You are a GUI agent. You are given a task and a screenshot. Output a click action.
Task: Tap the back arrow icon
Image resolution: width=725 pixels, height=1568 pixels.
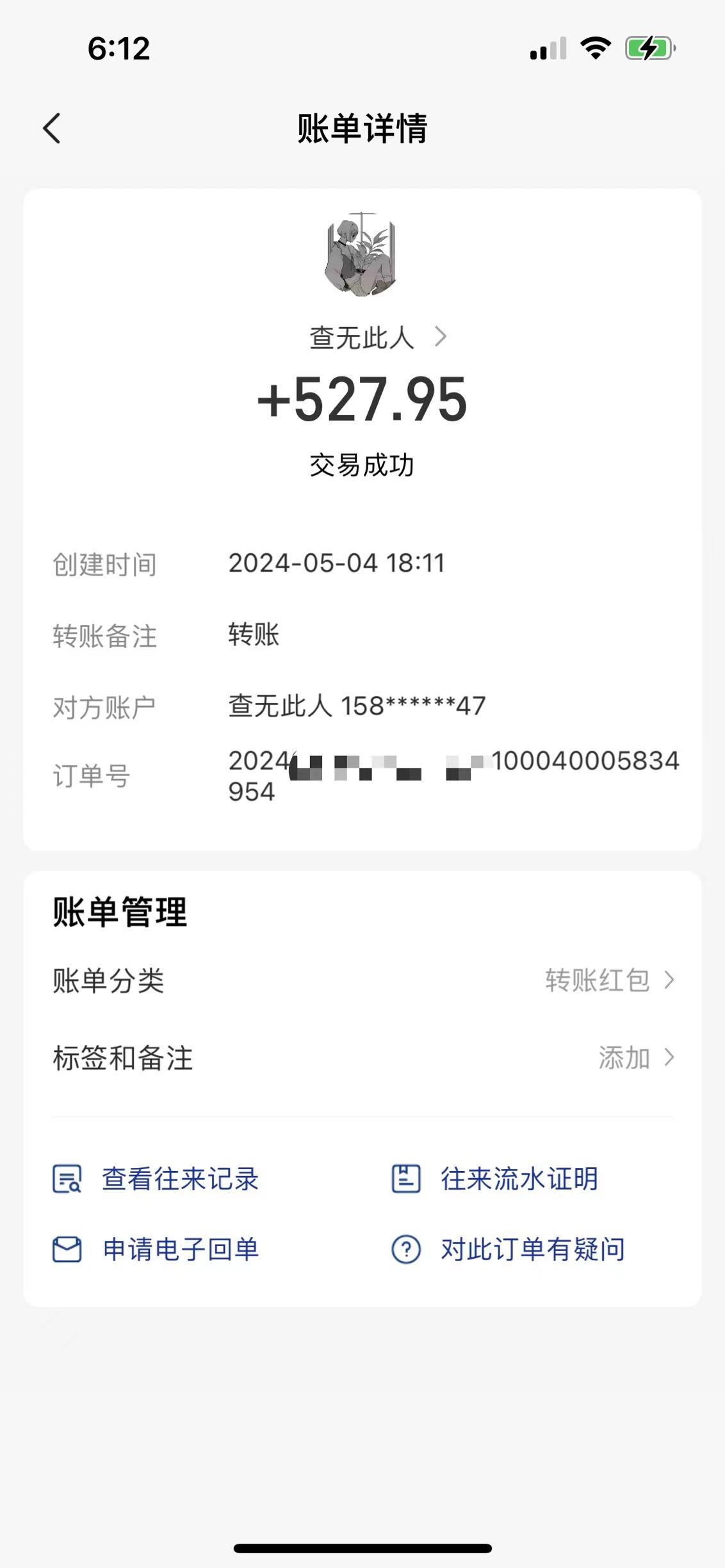tap(52, 129)
